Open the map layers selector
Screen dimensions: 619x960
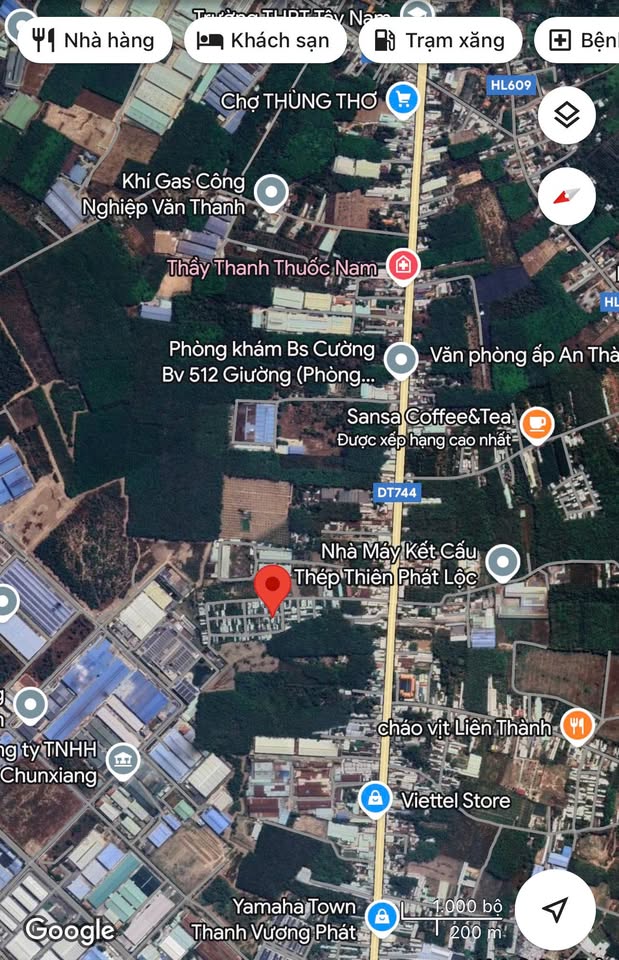point(566,116)
